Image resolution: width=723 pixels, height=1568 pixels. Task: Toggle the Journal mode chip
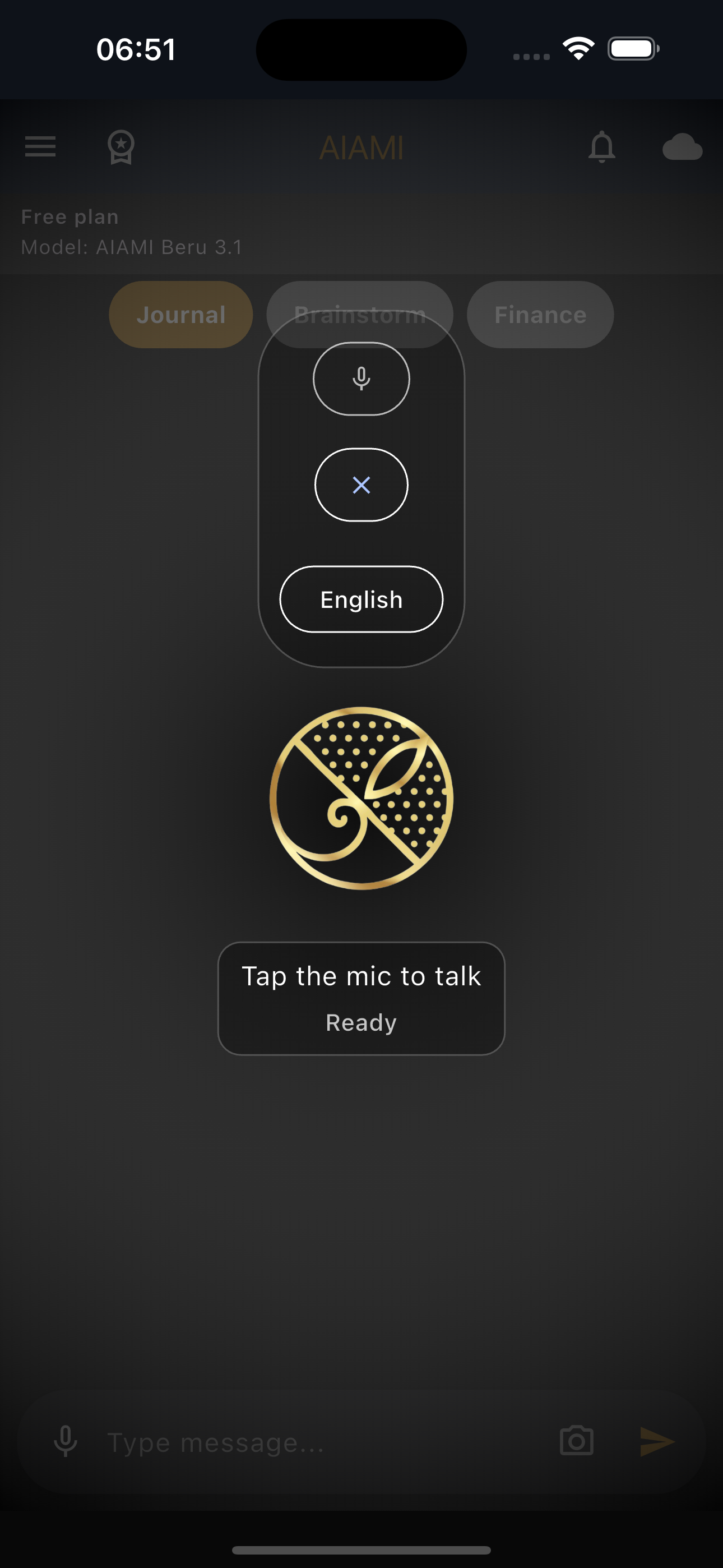coord(180,315)
